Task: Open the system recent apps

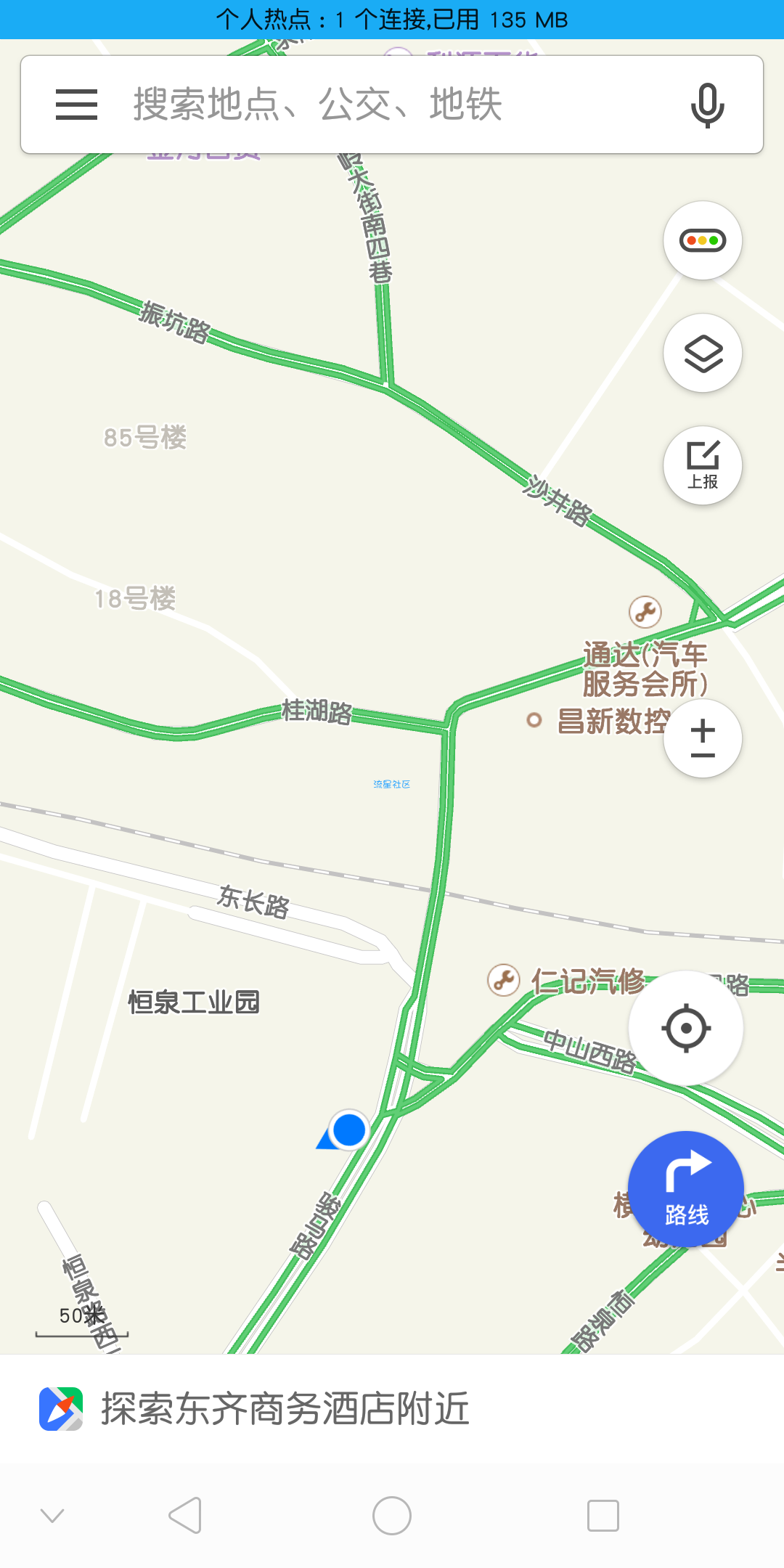Action: 603,1516
